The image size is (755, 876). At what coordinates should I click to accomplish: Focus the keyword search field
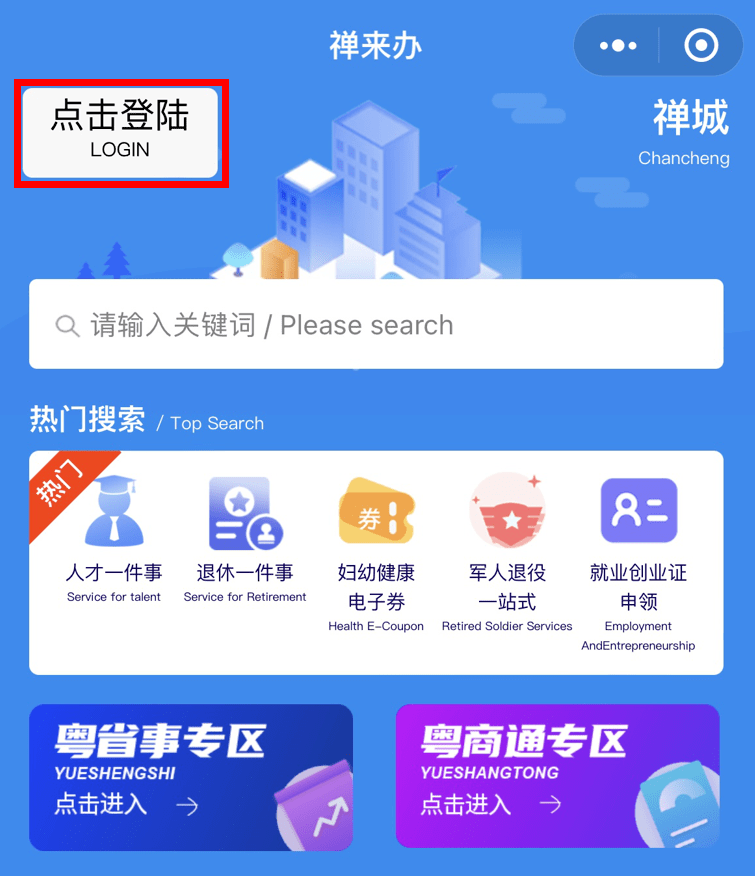[376, 325]
